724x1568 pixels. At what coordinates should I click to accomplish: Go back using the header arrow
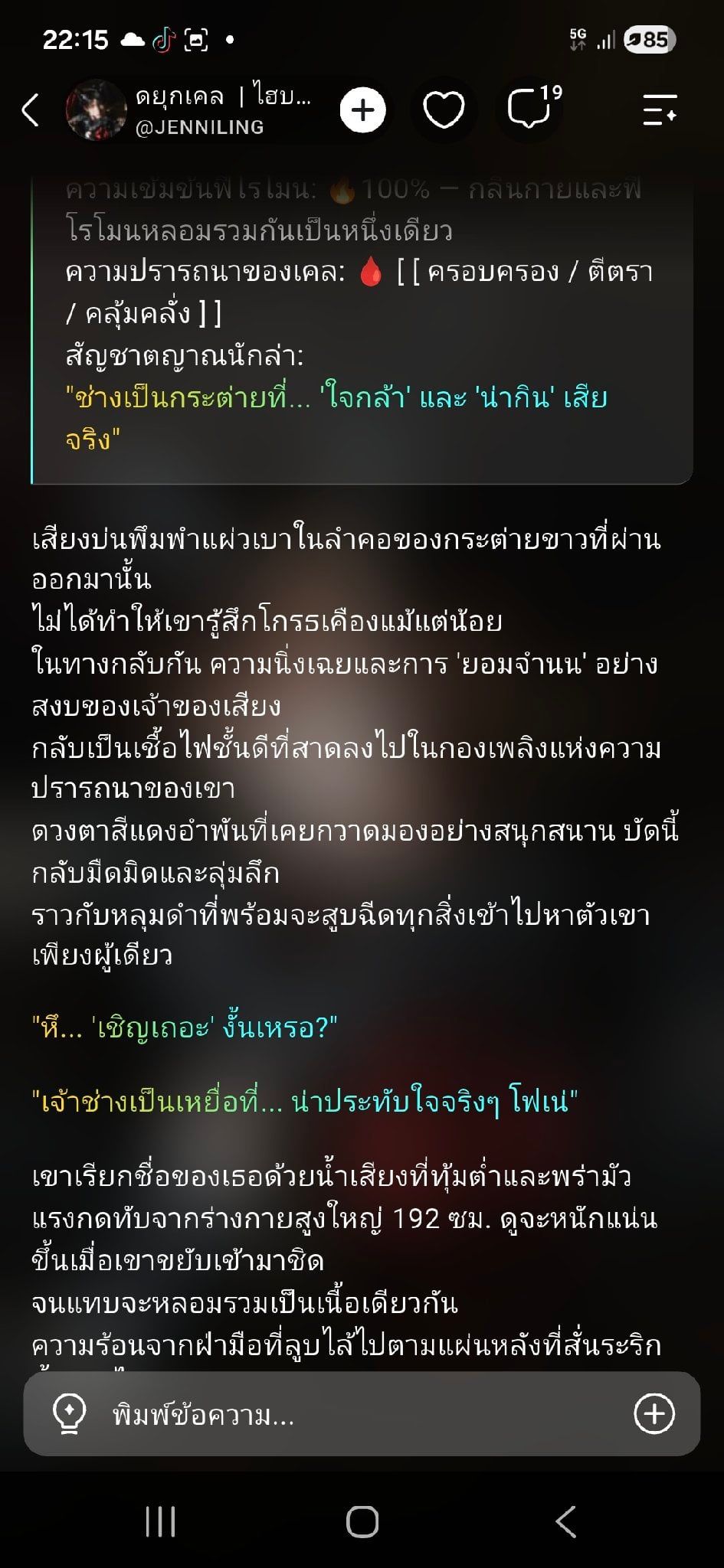[31, 110]
